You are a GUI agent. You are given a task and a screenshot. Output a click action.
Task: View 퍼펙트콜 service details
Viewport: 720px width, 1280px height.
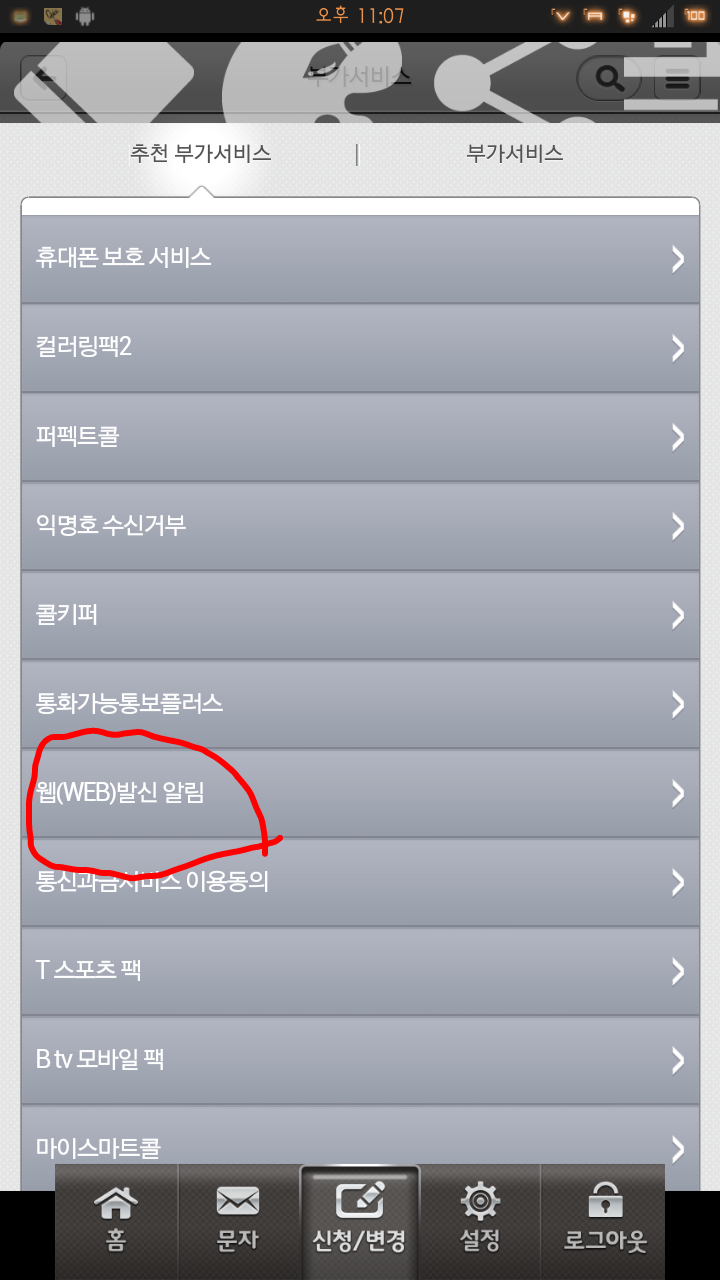(360, 437)
